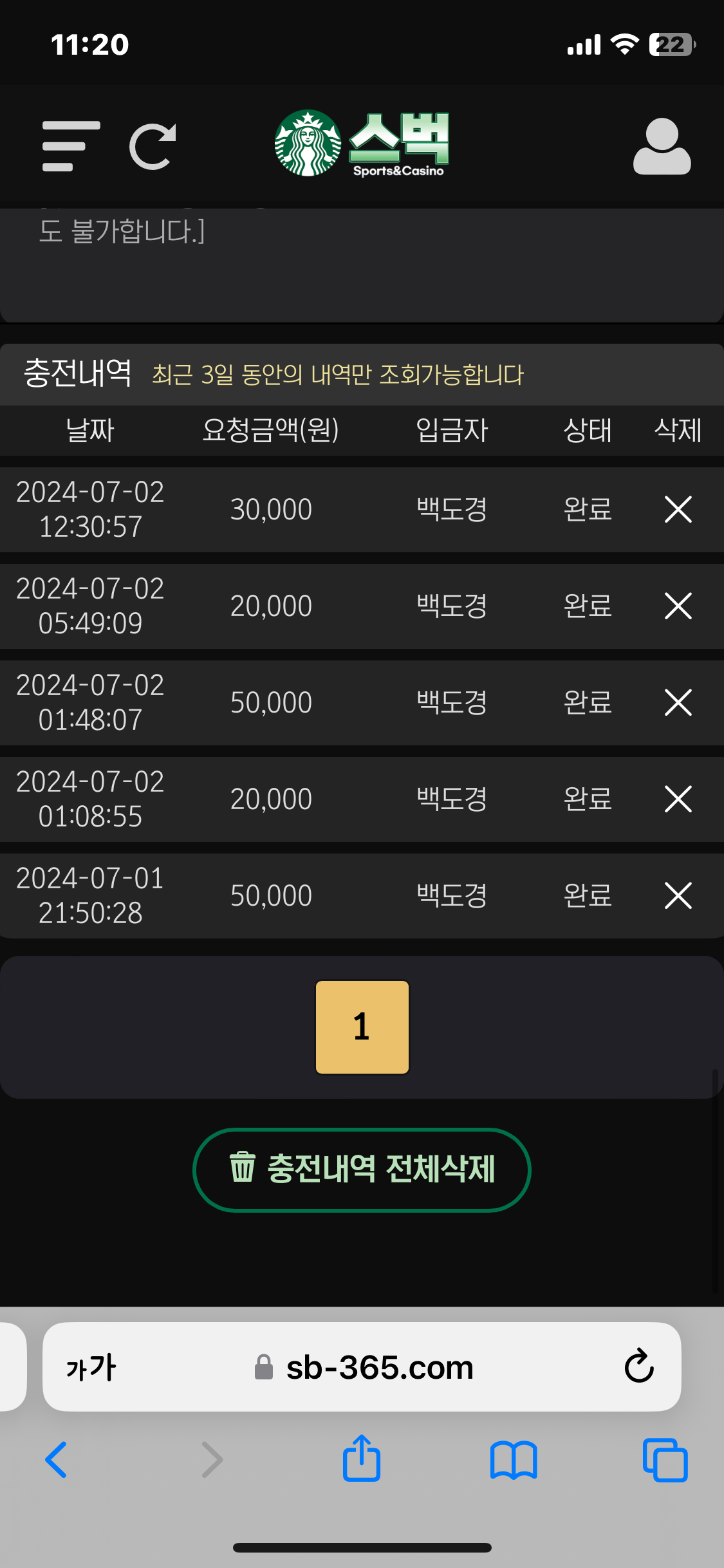Open the 가가 text size menu

(91, 1367)
